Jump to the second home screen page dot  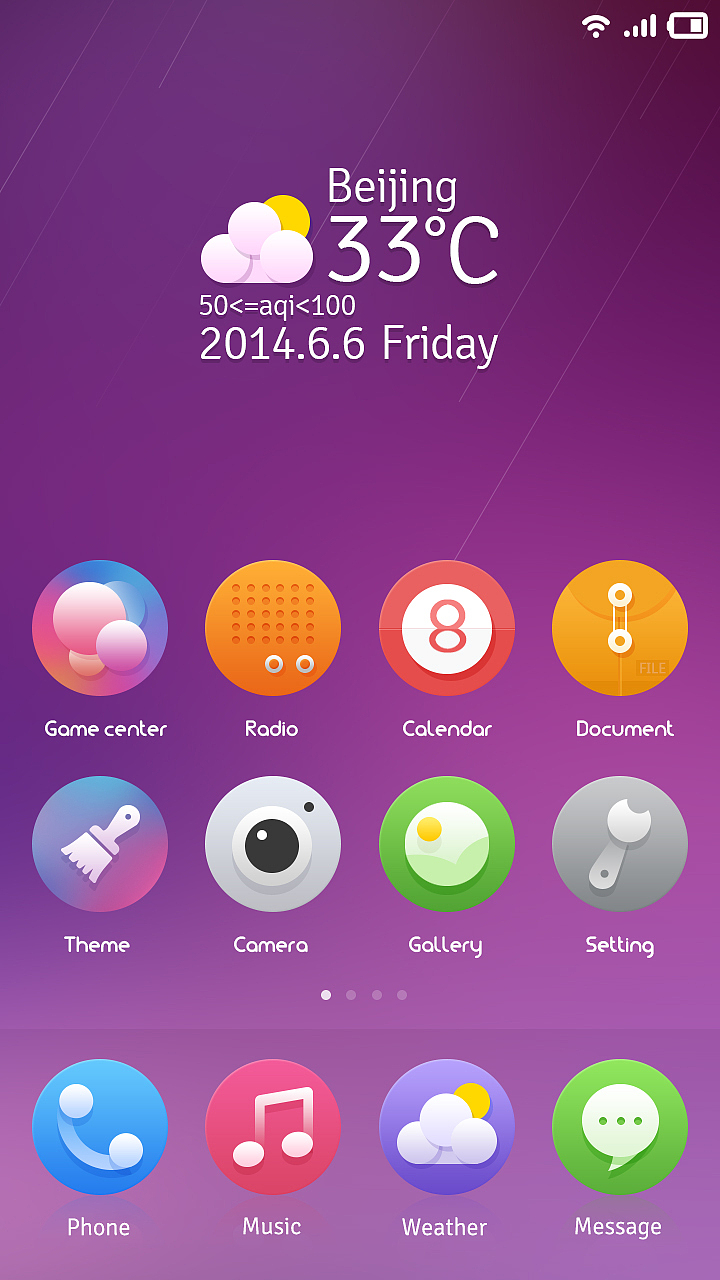[x=351, y=995]
